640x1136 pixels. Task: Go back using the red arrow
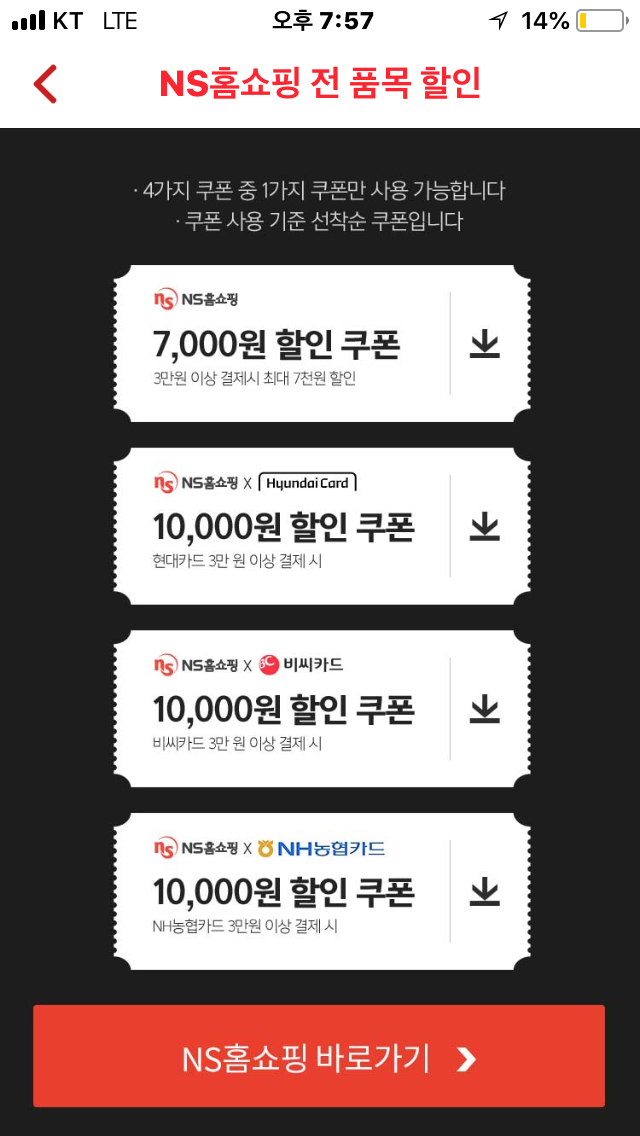point(46,85)
